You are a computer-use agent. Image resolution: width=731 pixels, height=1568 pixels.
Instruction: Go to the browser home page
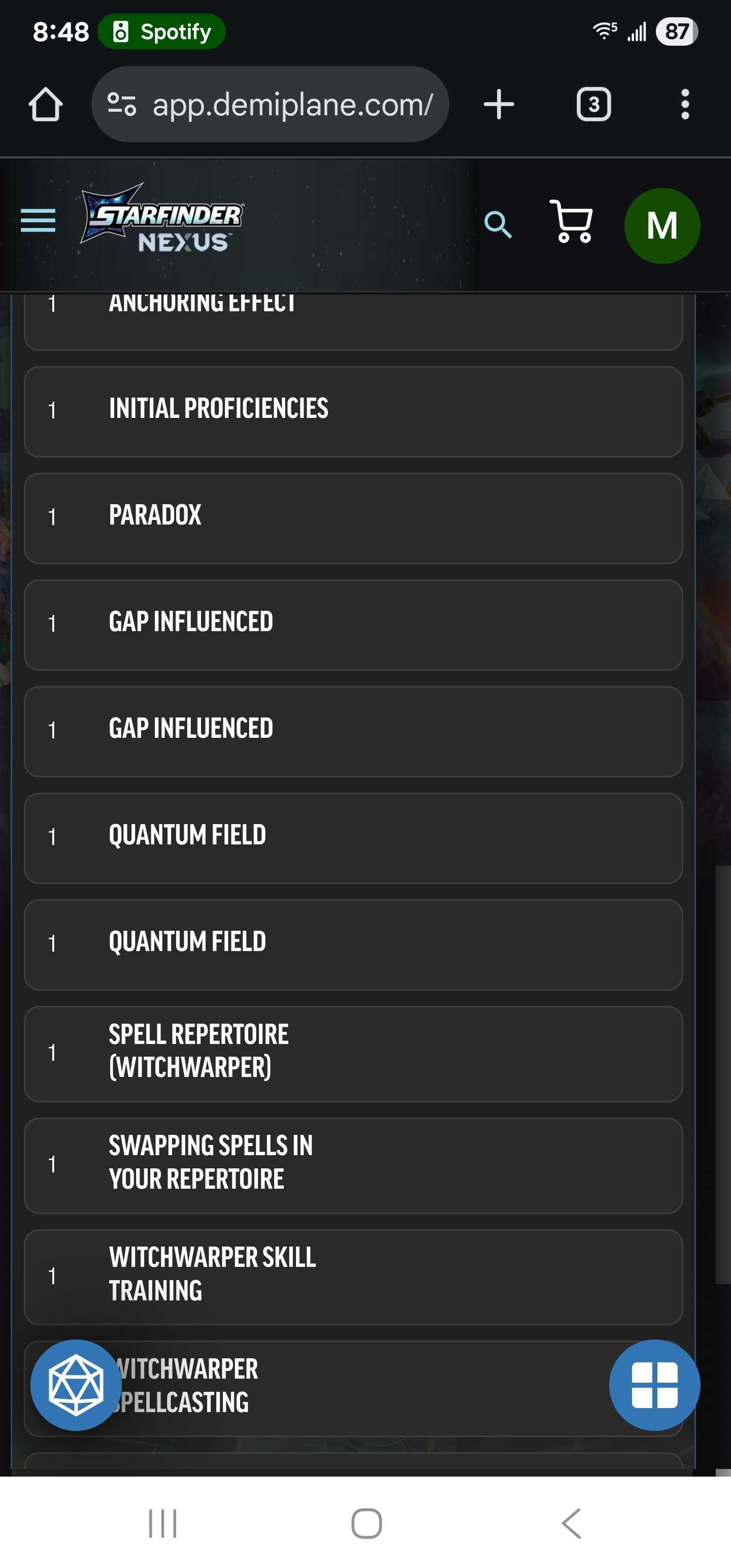46,104
